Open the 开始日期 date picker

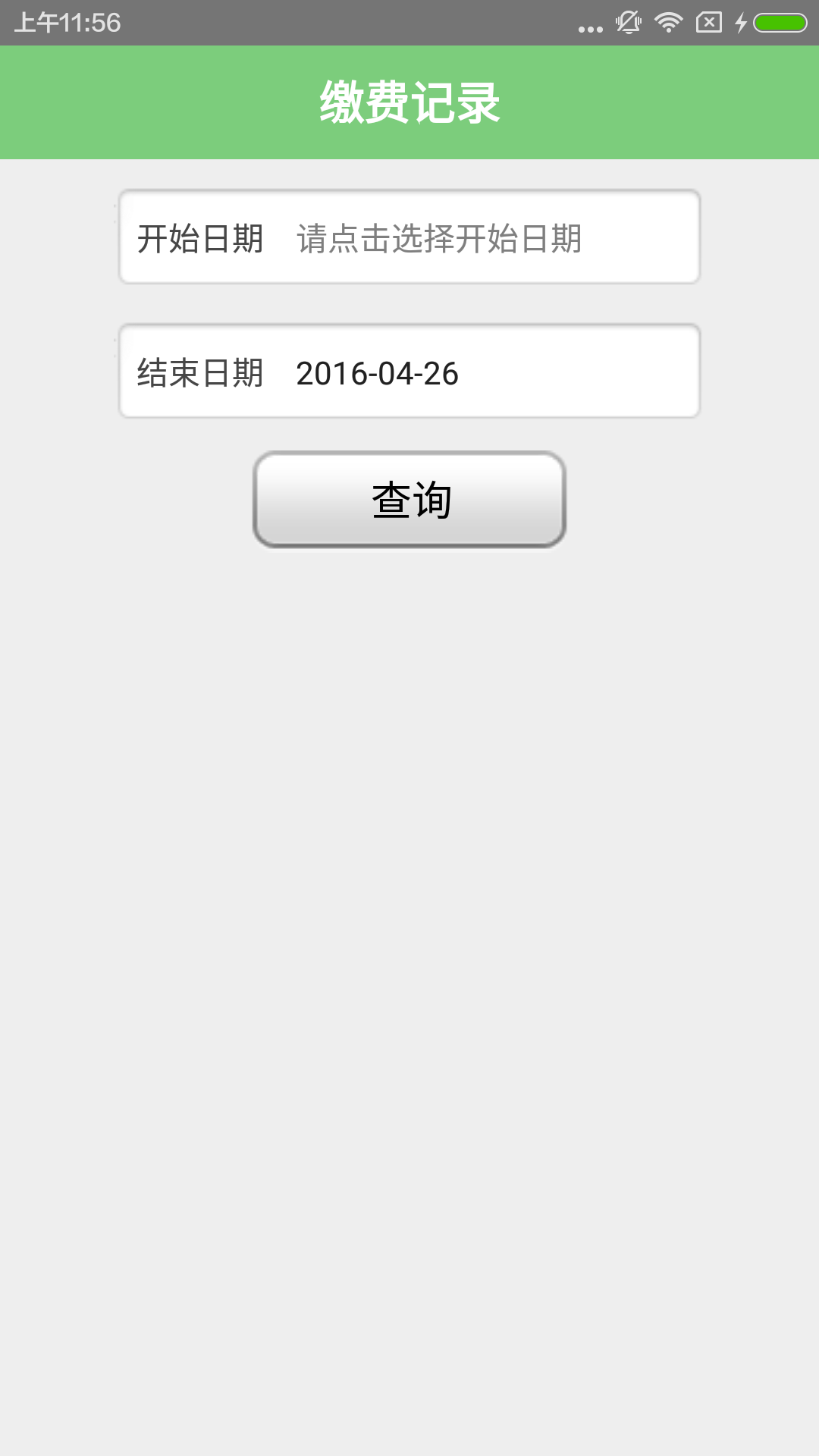(409, 237)
